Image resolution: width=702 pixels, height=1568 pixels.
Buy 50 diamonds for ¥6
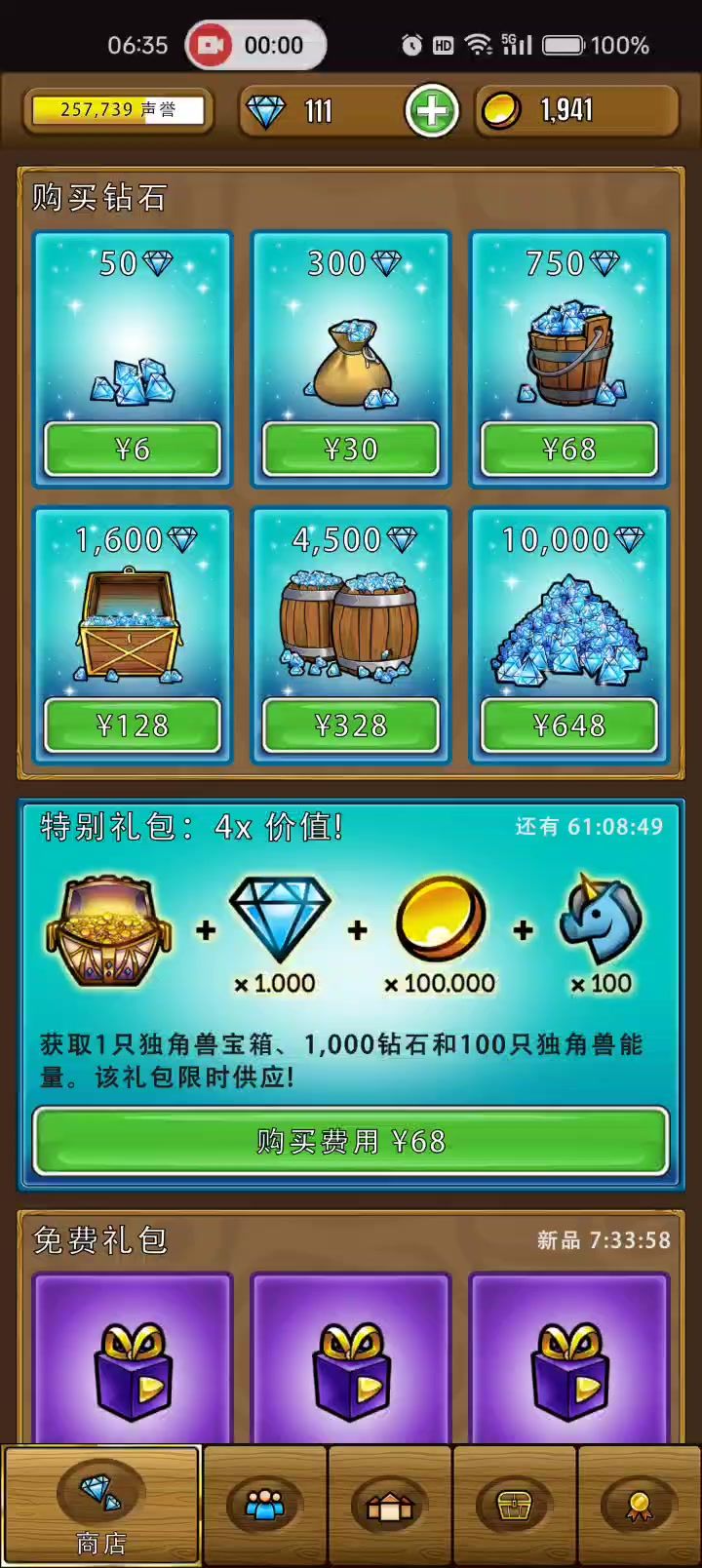pos(133,449)
